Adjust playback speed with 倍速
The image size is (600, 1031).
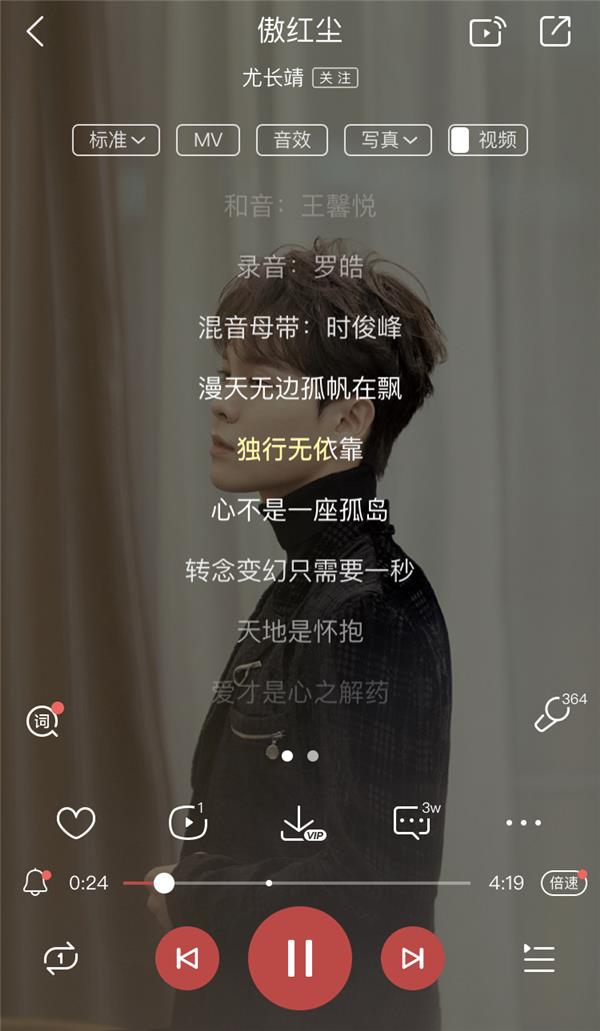tap(564, 883)
